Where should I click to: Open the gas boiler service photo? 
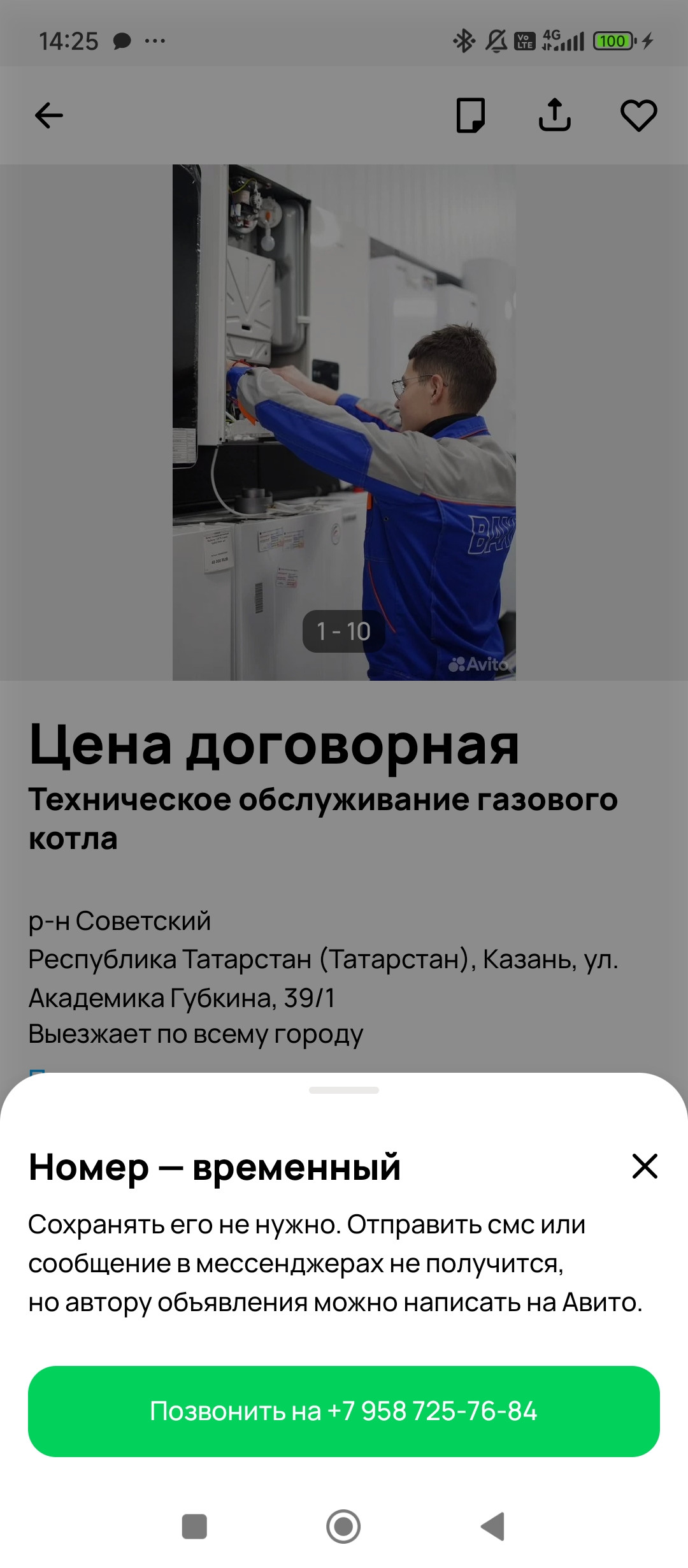coord(344,422)
